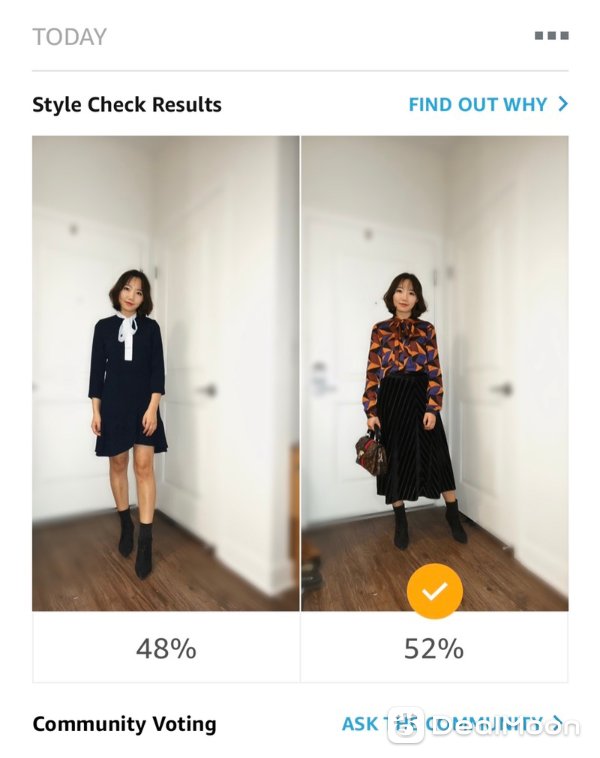Open the patterned blouse outfit photo
This screenshot has height=758, width=600.
[434, 372]
